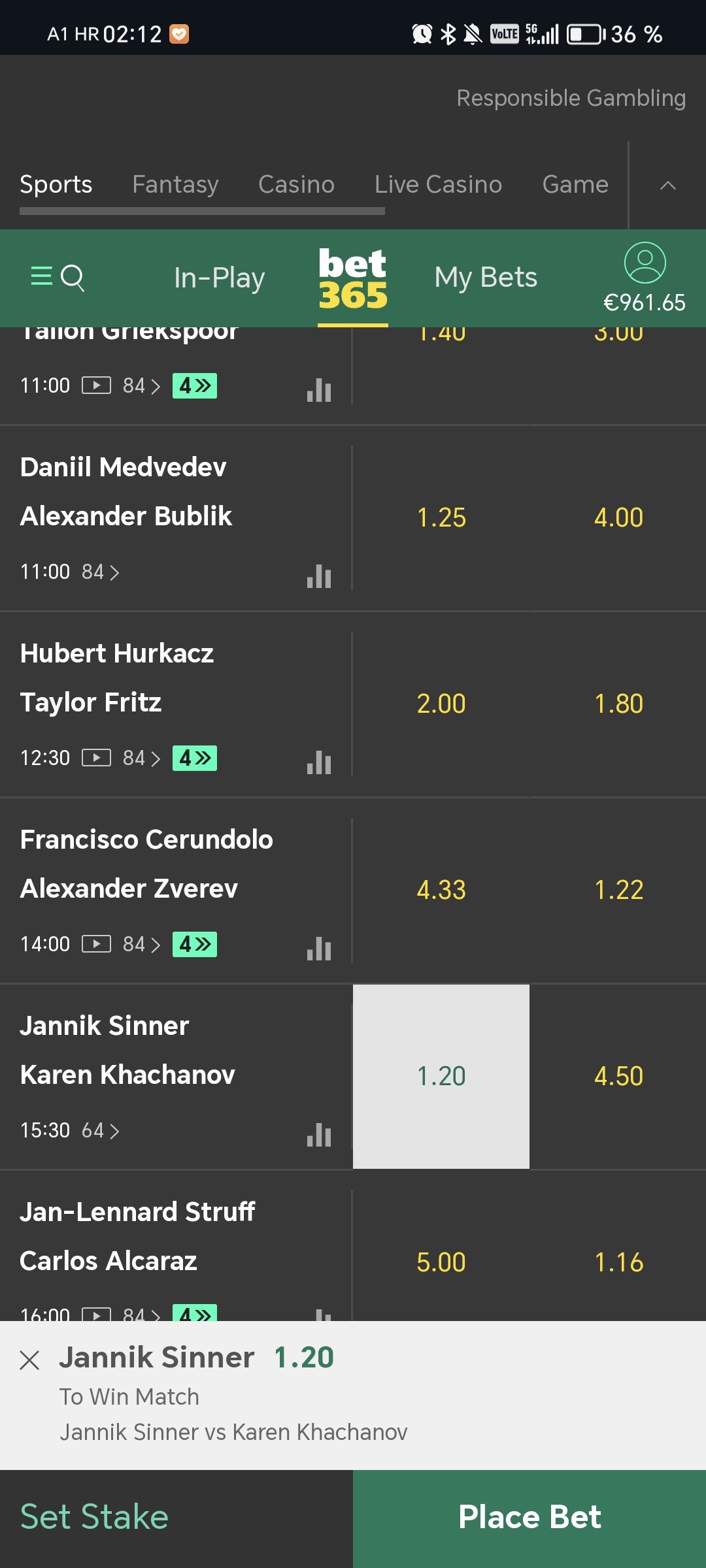Select Medvedev odds 1.25

(441, 517)
